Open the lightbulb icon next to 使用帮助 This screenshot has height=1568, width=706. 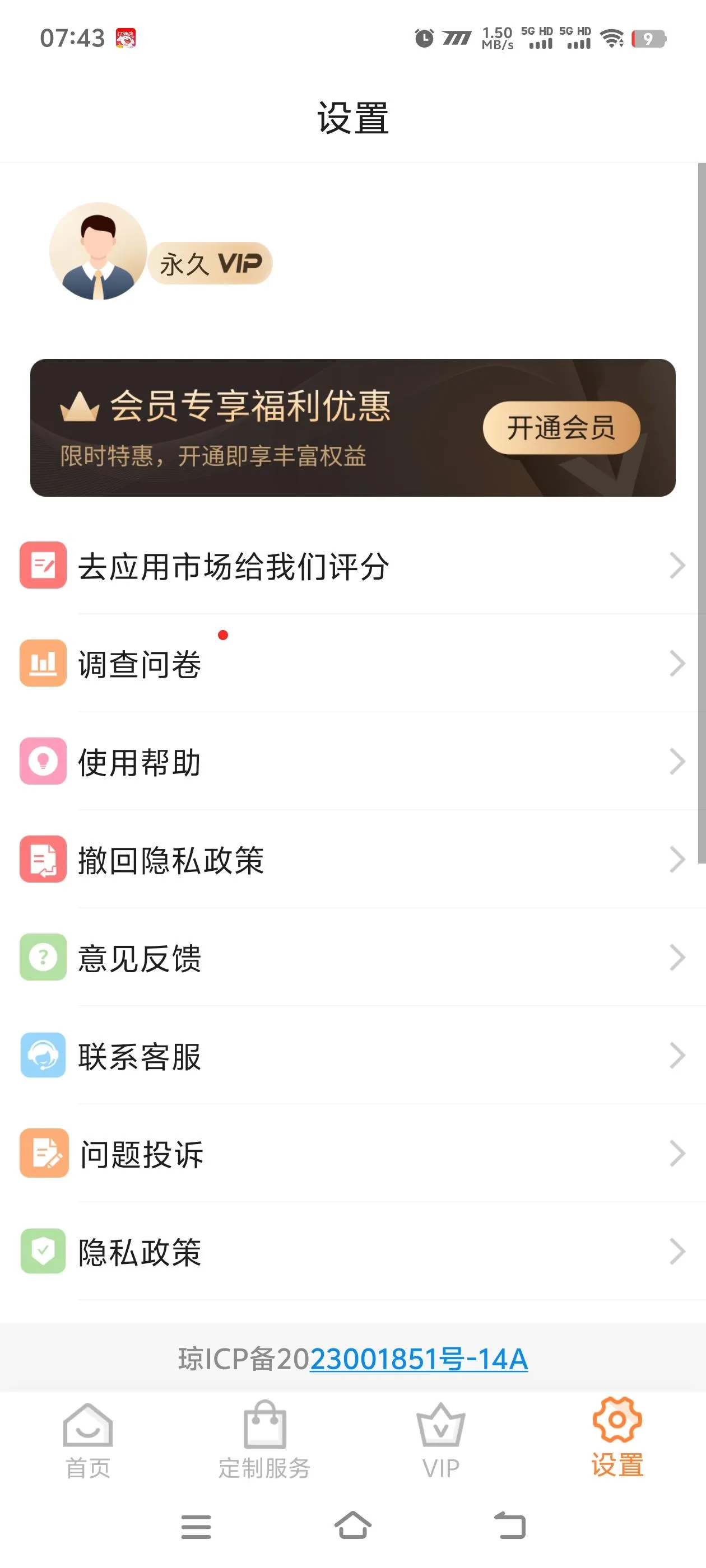(43, 762)
